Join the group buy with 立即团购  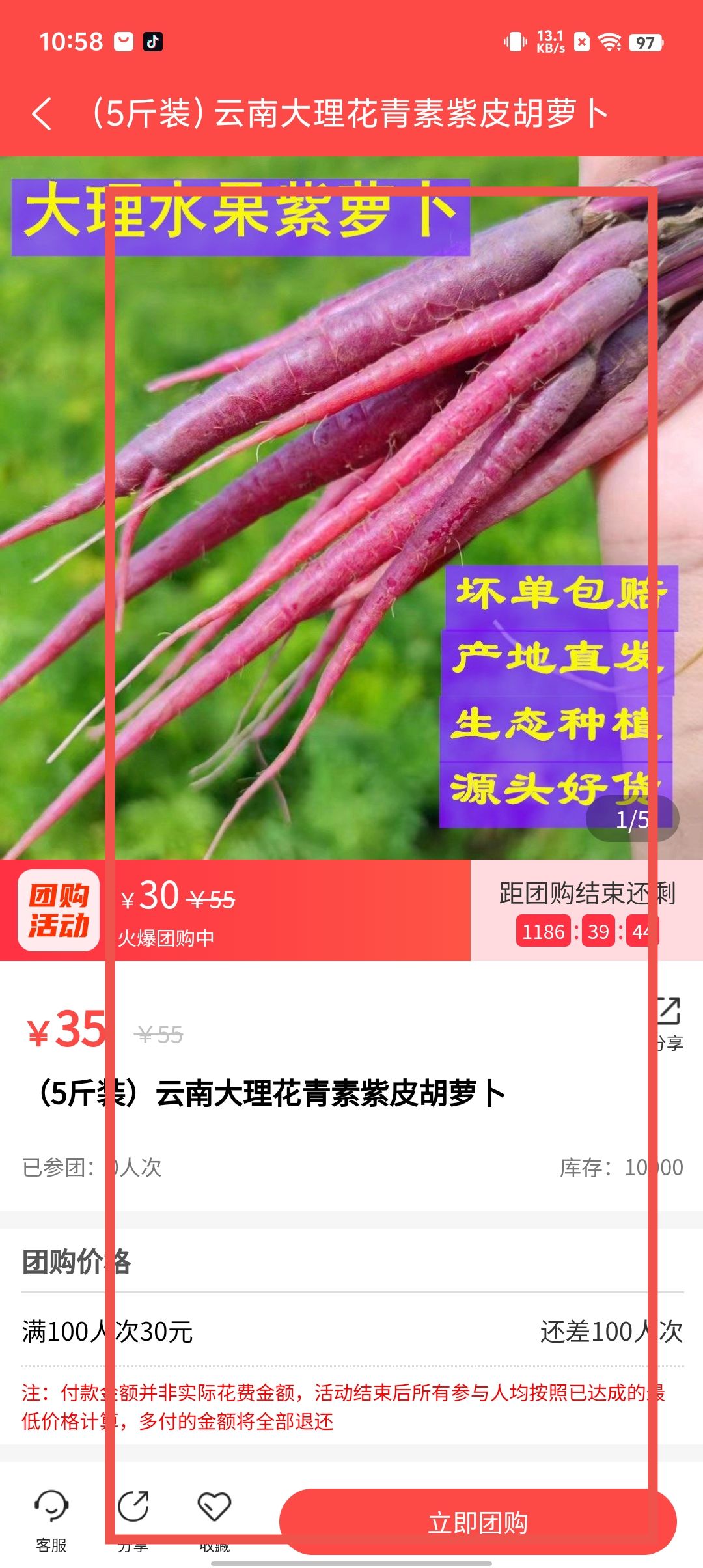coord(478,1522)
